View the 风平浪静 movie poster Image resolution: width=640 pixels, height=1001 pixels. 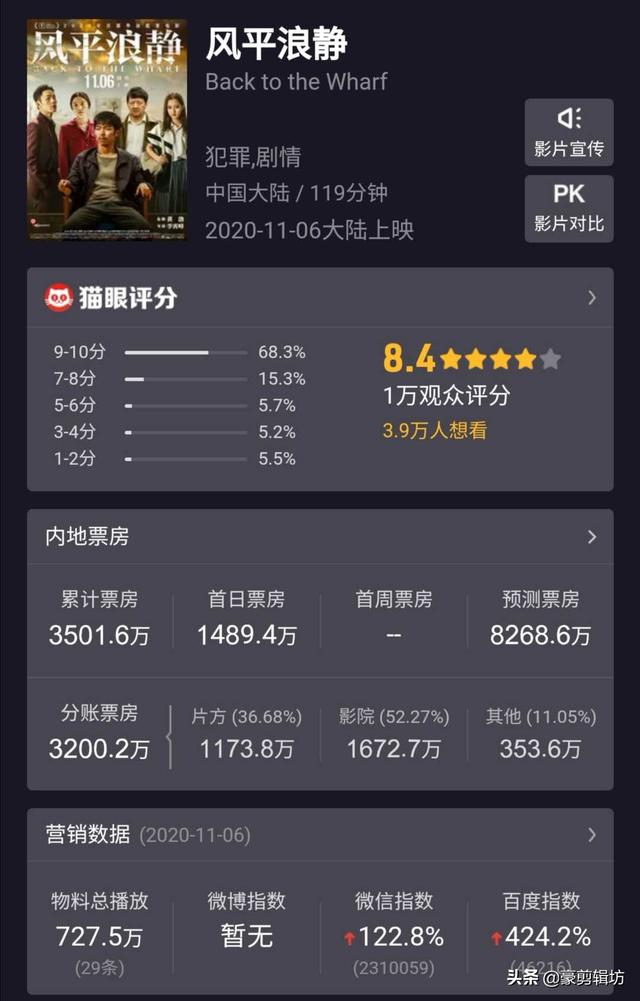click(x=107, y=130)
